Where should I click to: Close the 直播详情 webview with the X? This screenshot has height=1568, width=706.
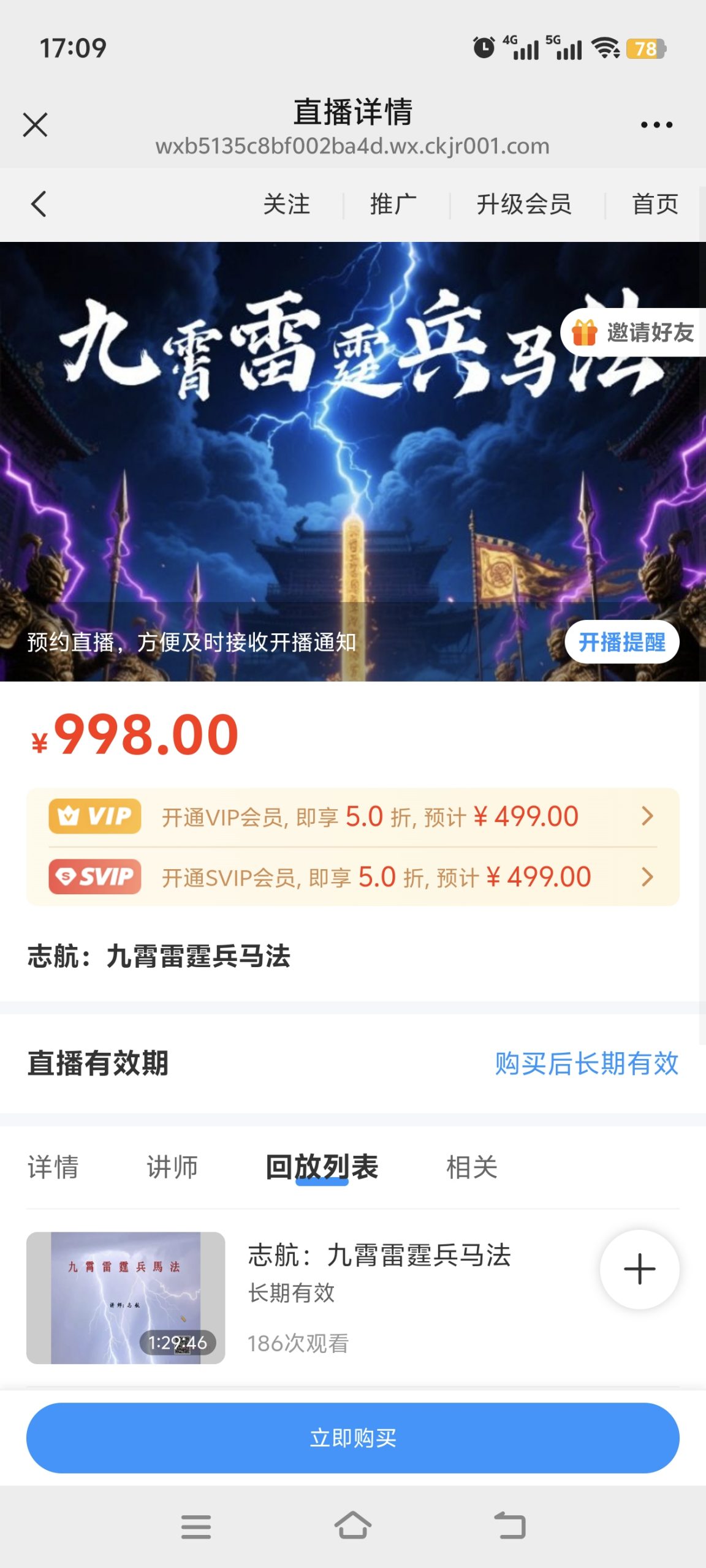point(35,125)
